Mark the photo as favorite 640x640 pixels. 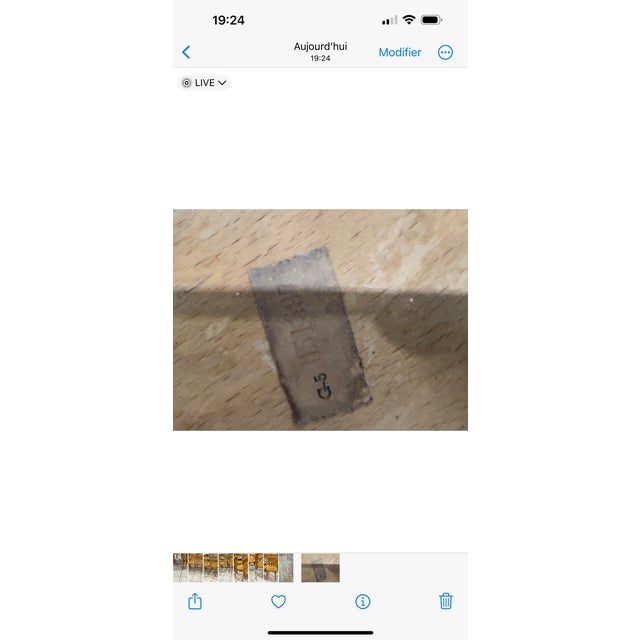[x=279, y=601]
